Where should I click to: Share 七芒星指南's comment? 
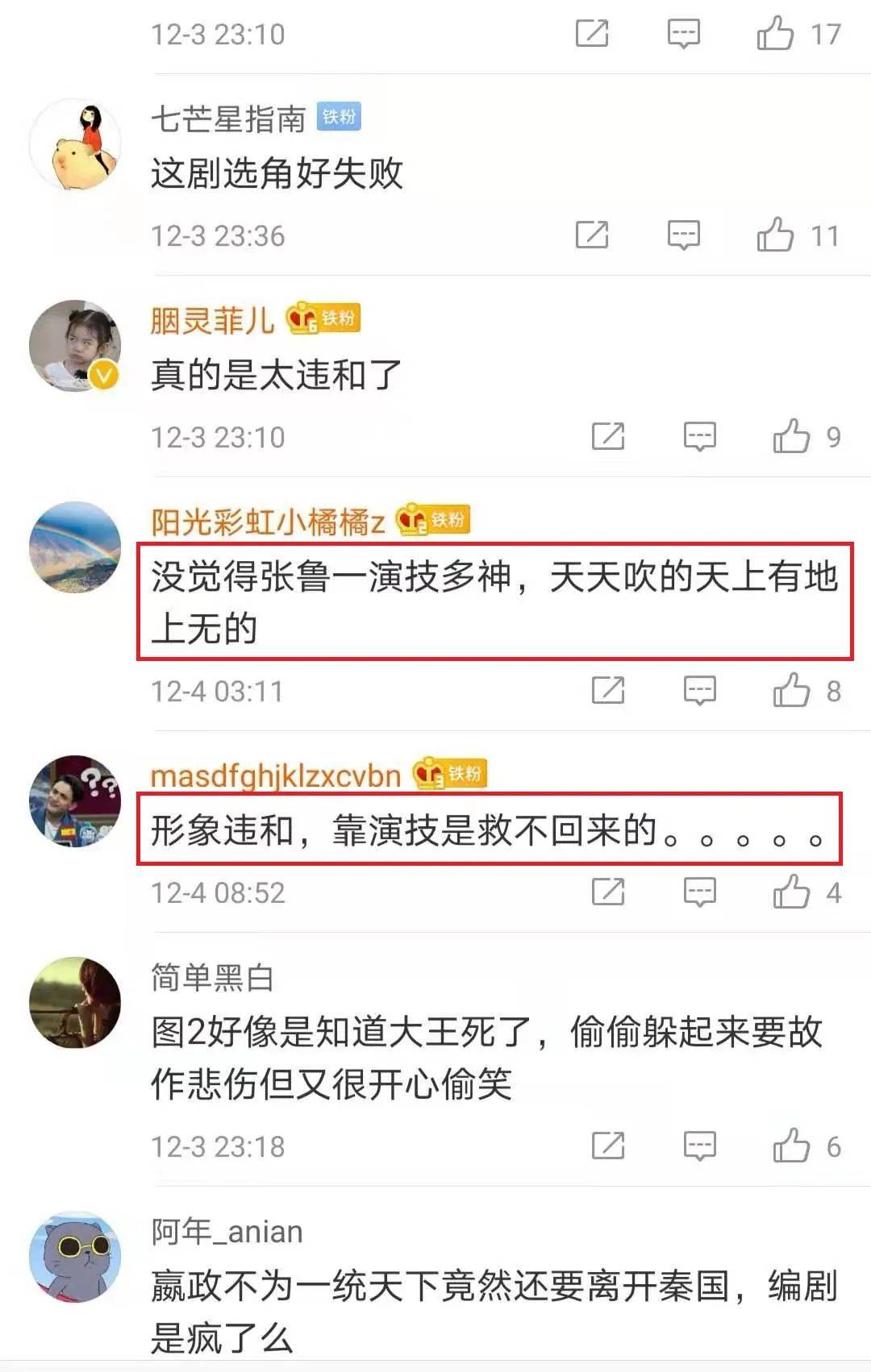click(591, 235)
